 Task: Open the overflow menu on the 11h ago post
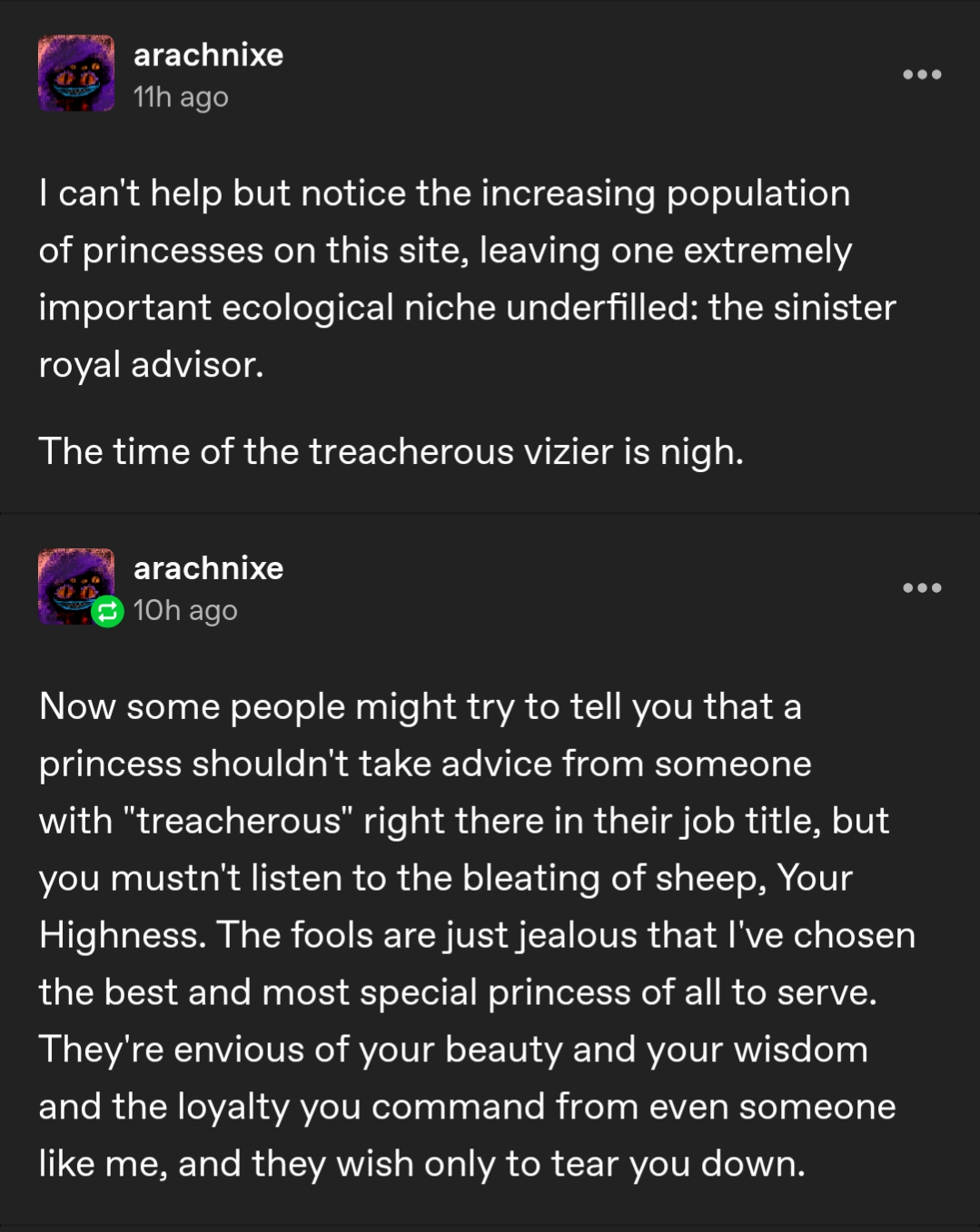[x=921, y=74]
